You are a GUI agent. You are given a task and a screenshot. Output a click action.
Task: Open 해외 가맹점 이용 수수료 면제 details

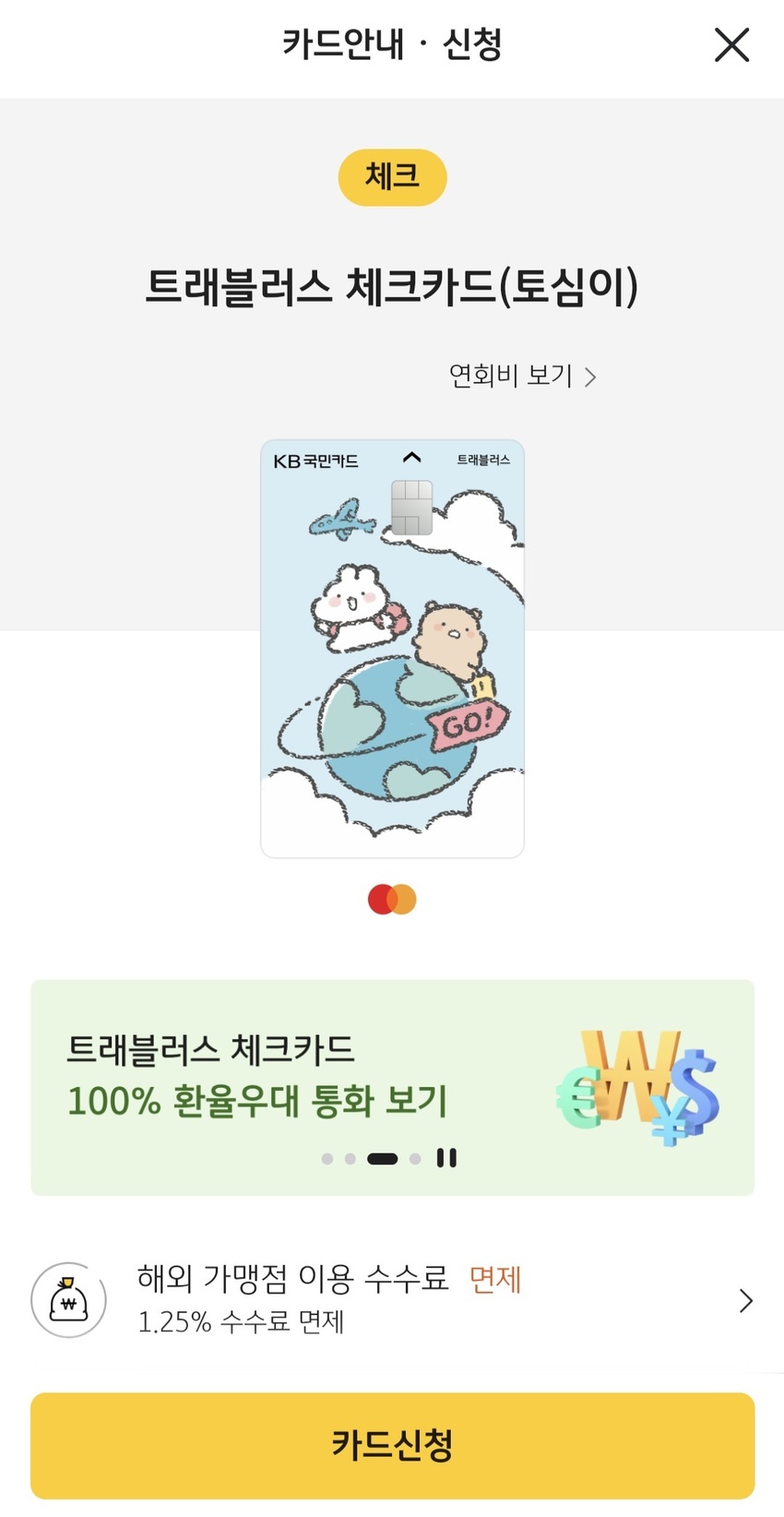point(392,1300)
